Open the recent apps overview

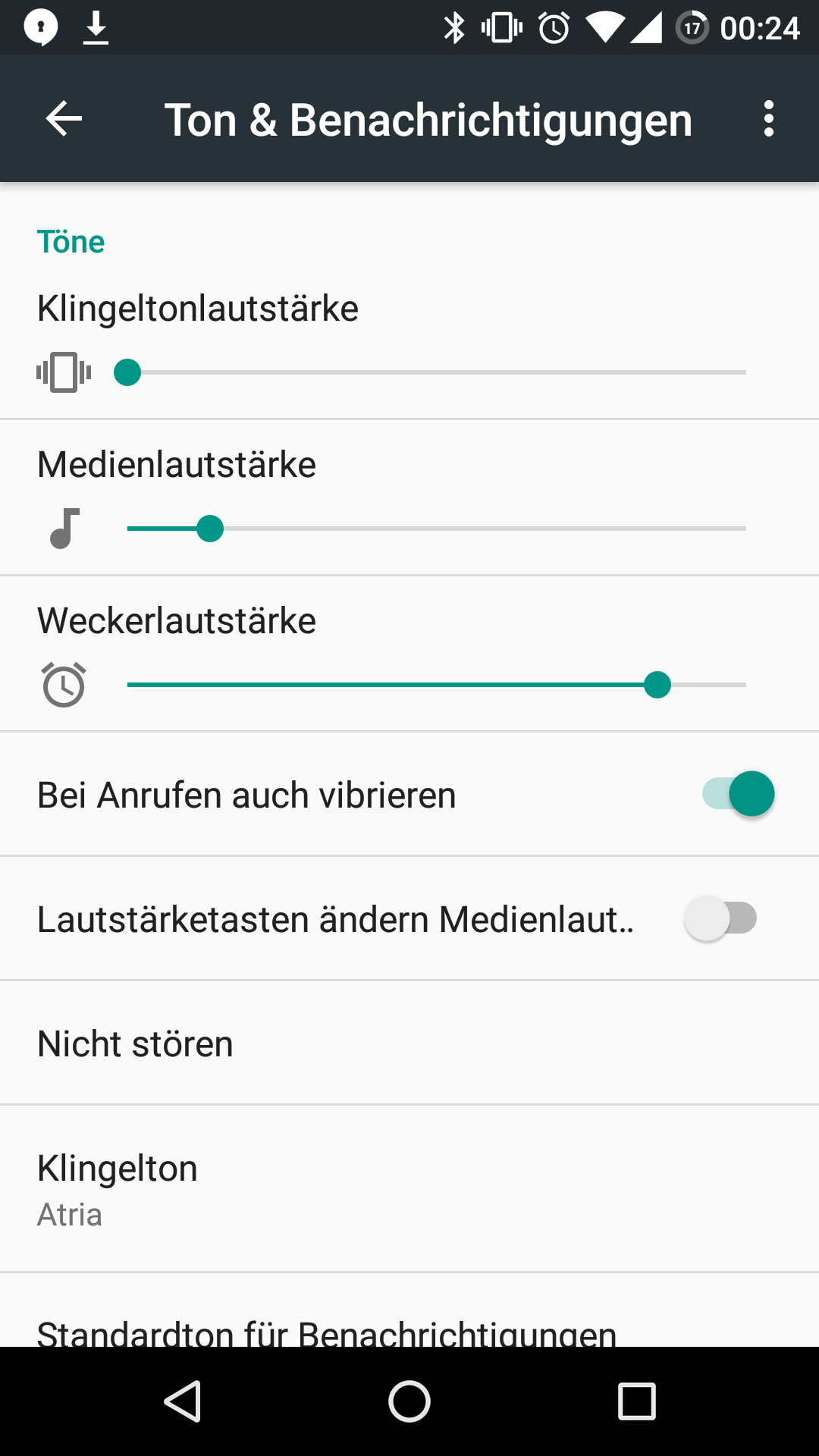[x=636, y=1401]
